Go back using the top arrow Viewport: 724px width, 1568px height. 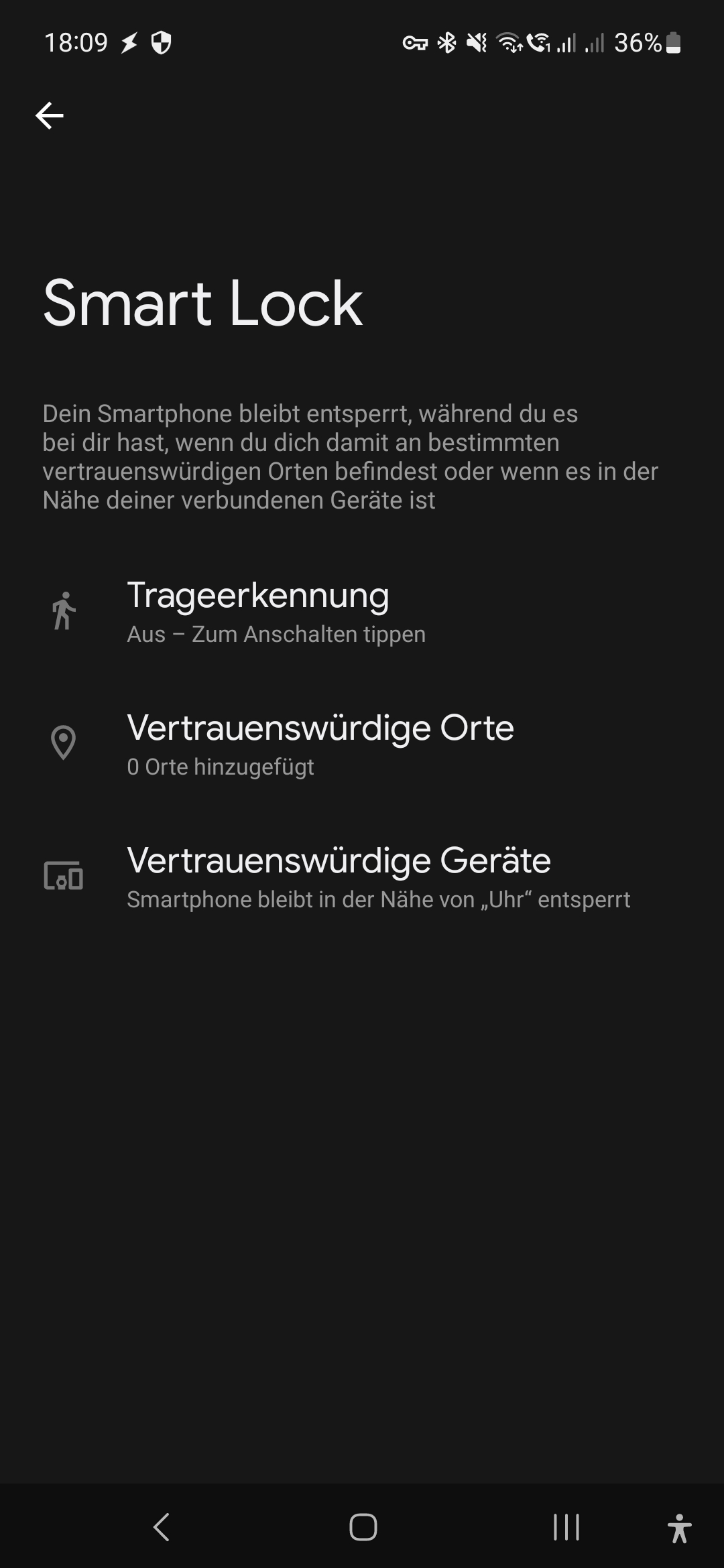click(50, 116)
